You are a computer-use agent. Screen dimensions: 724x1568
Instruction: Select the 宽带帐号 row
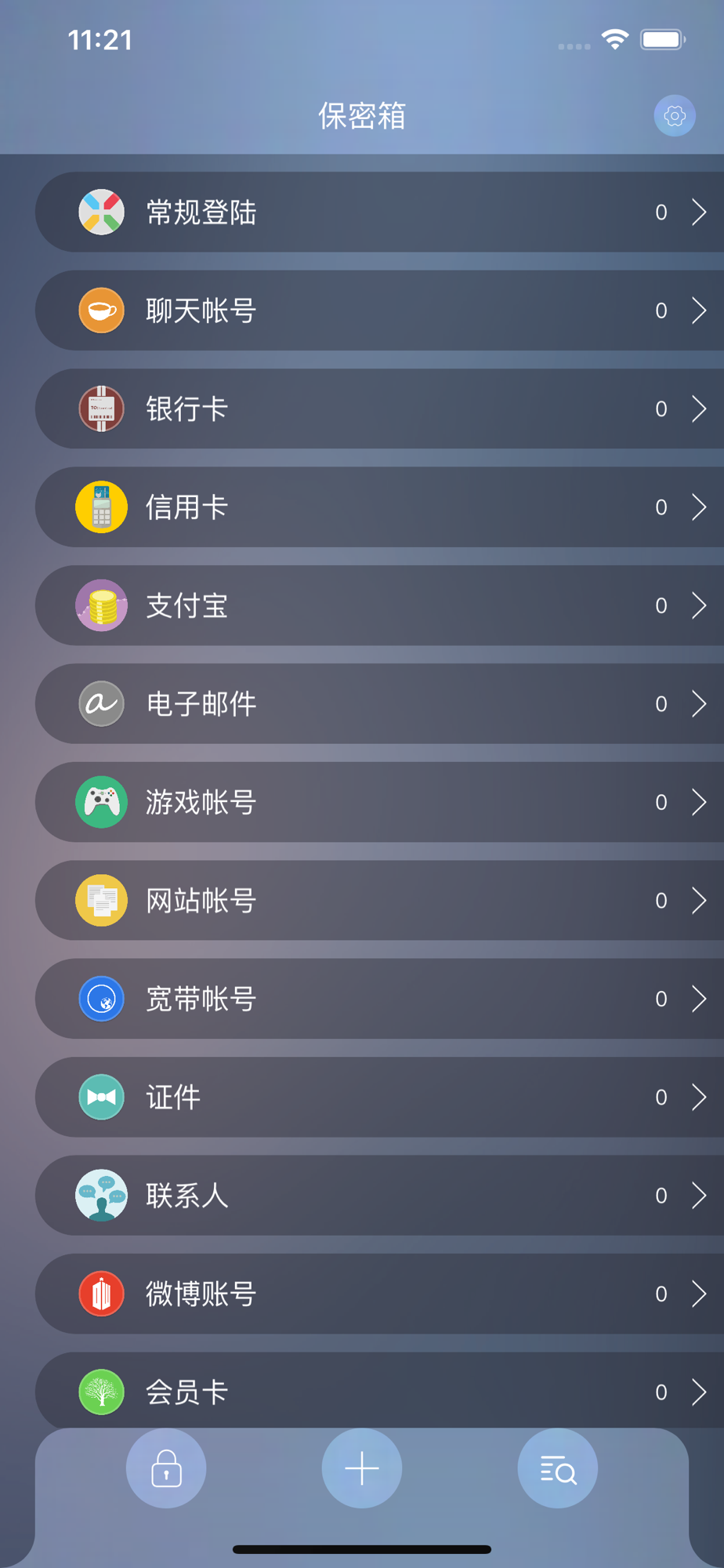tap(379, 999)
